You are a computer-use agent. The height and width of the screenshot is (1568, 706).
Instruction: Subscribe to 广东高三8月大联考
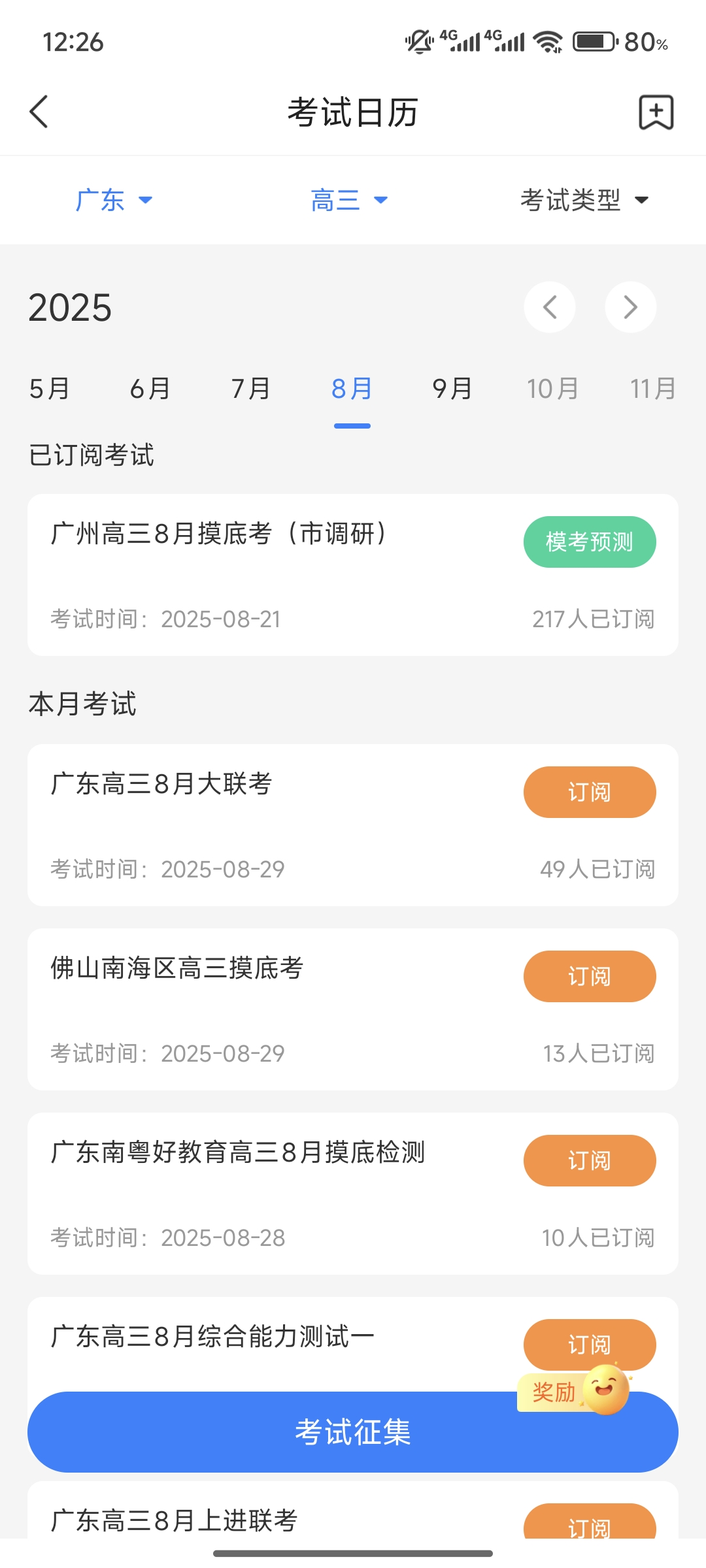(589, 792)
